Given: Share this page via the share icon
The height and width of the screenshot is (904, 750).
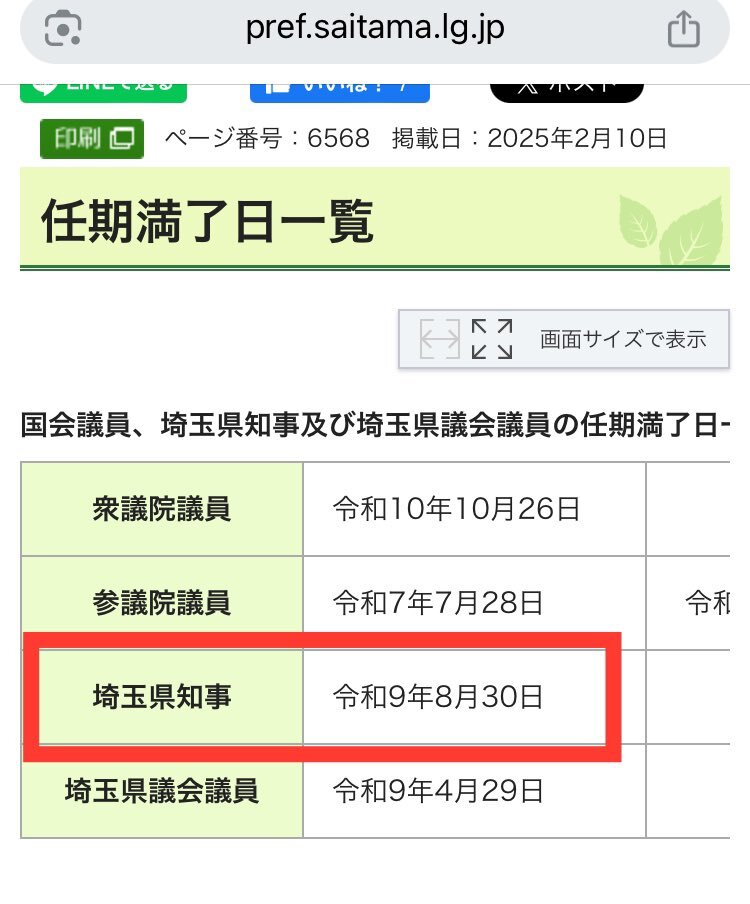Looking at the screenshot, I should pos(683,29).
